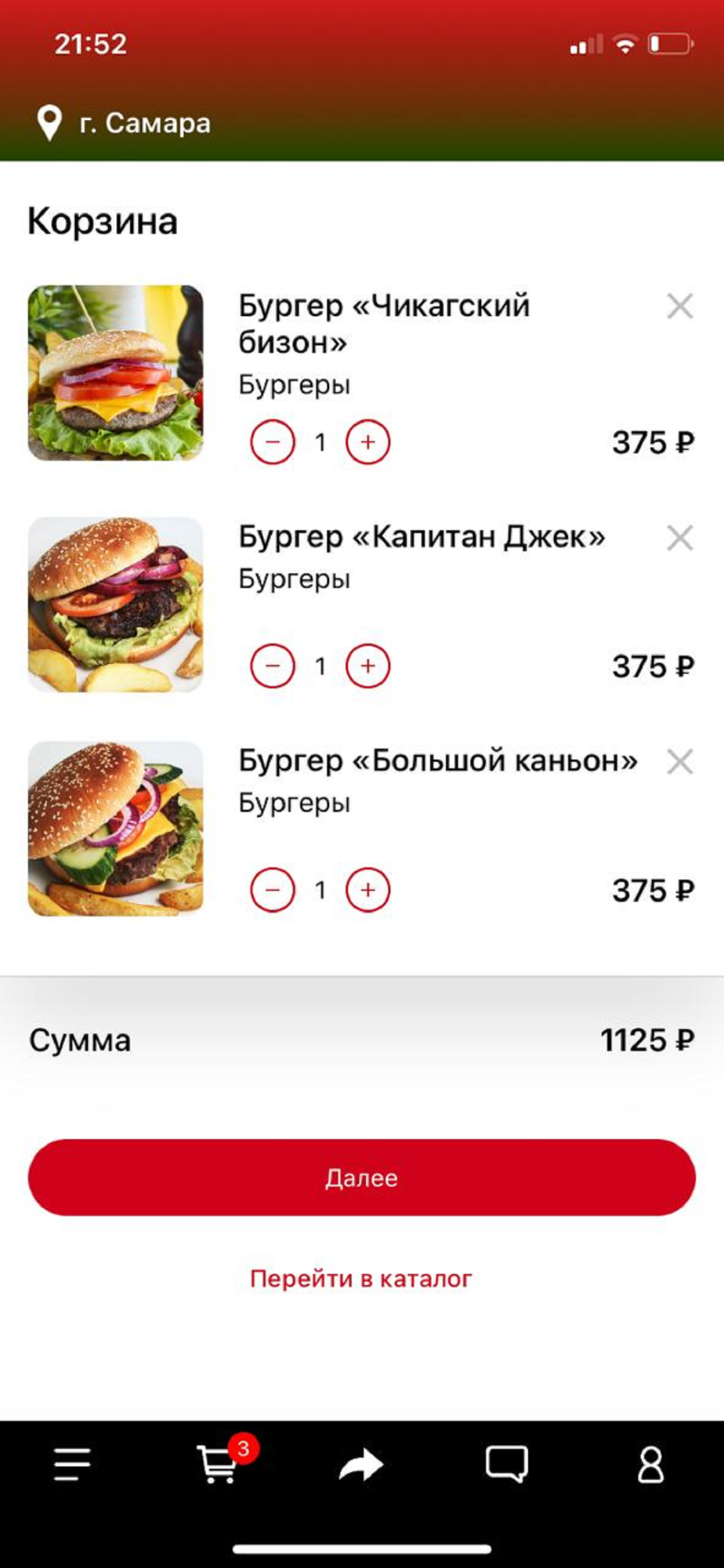Tap the share arrow in the bottom bar

tap(361, 1465)
